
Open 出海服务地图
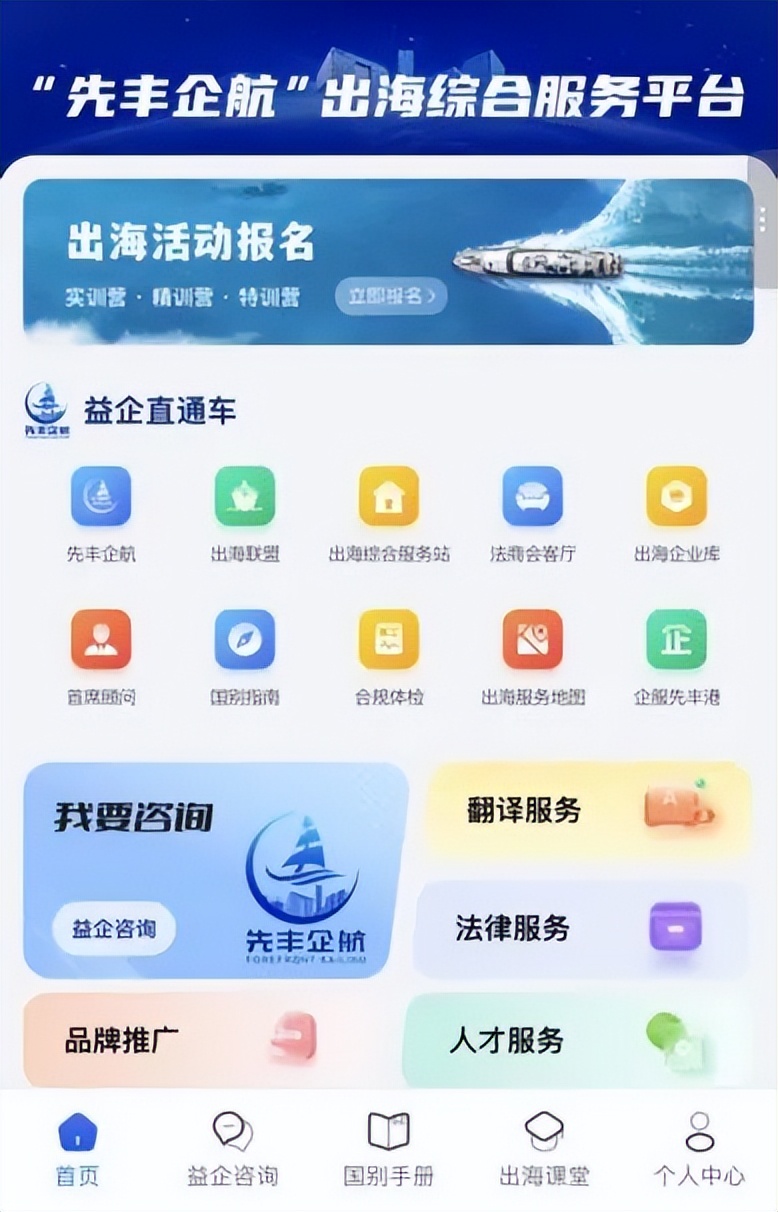point(533,640)
